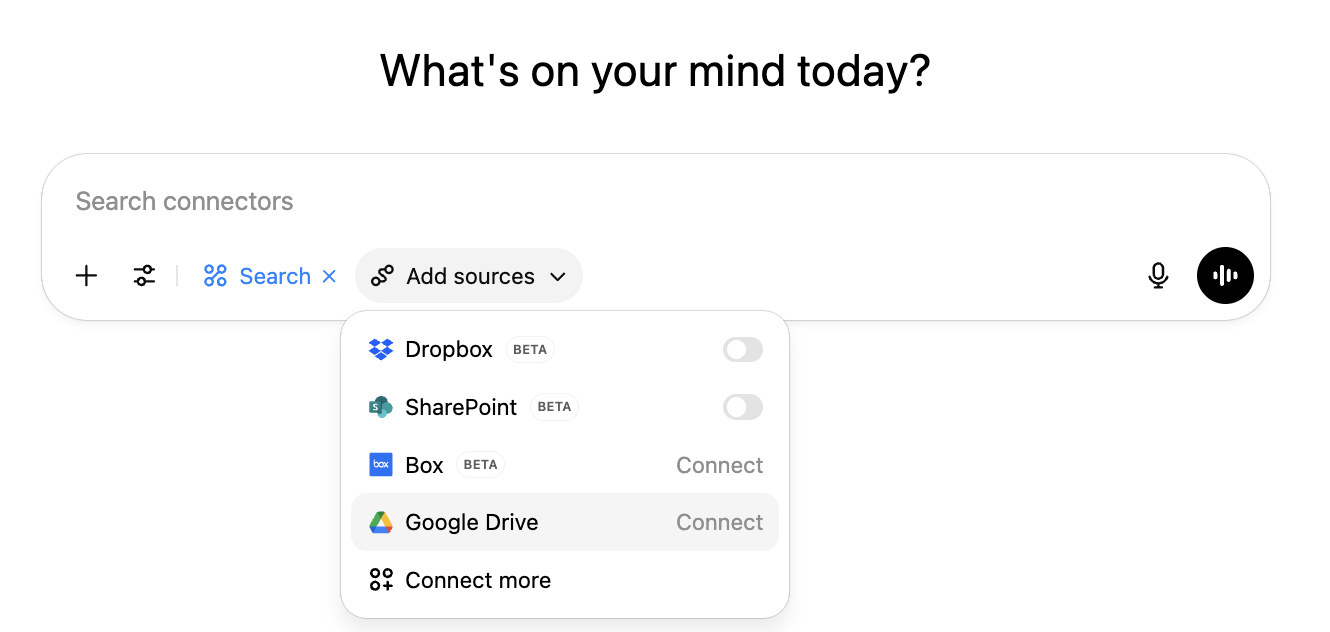The height and width of the screenshot is (632, 1330).
Task: Enable the Dropbox source toggle
Action: tap(742, 349)
